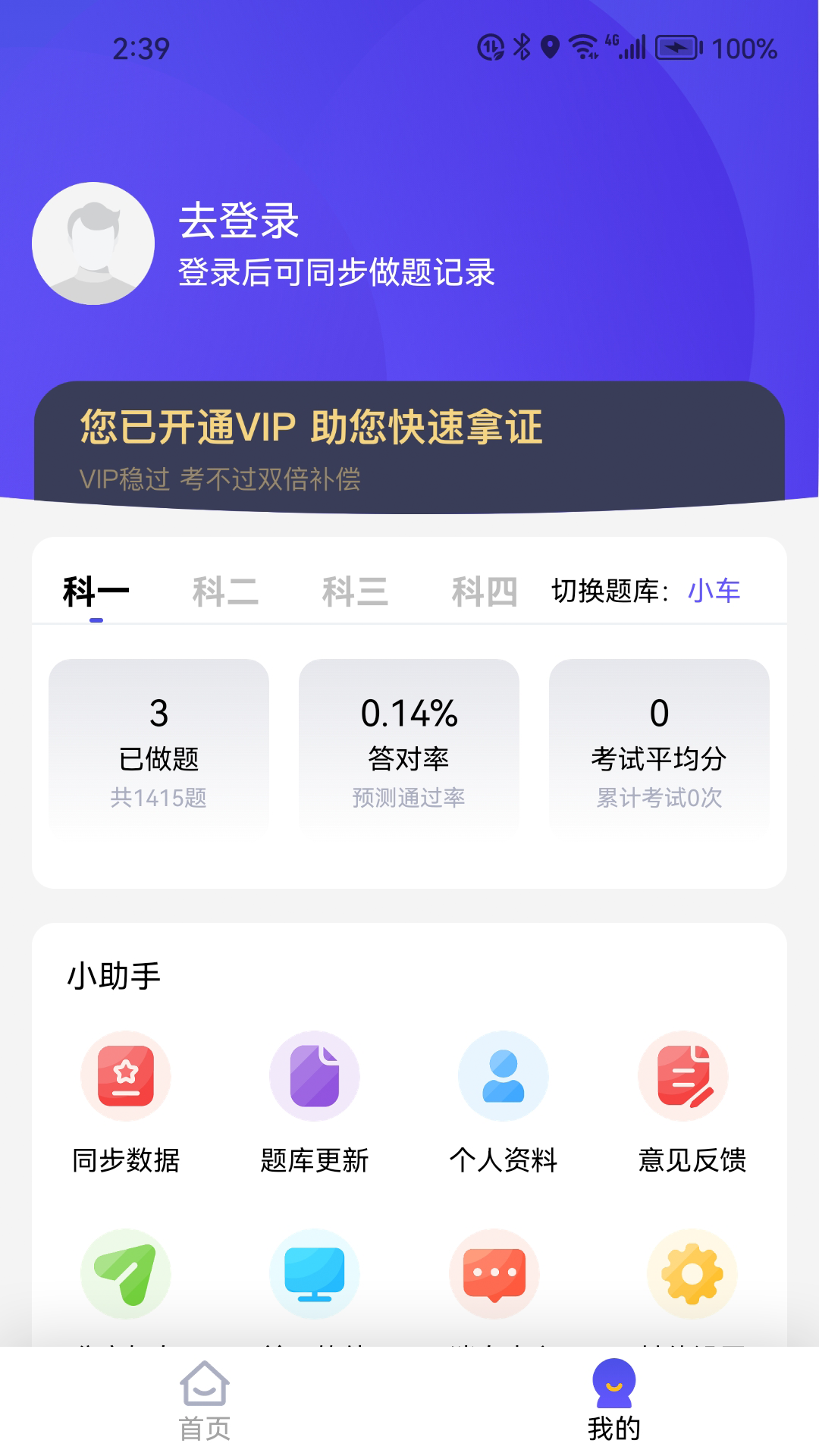The height and width of the screenshot is (1456, 819).
Task: Check for 题库更新
Action: [x=315, y=1099]
